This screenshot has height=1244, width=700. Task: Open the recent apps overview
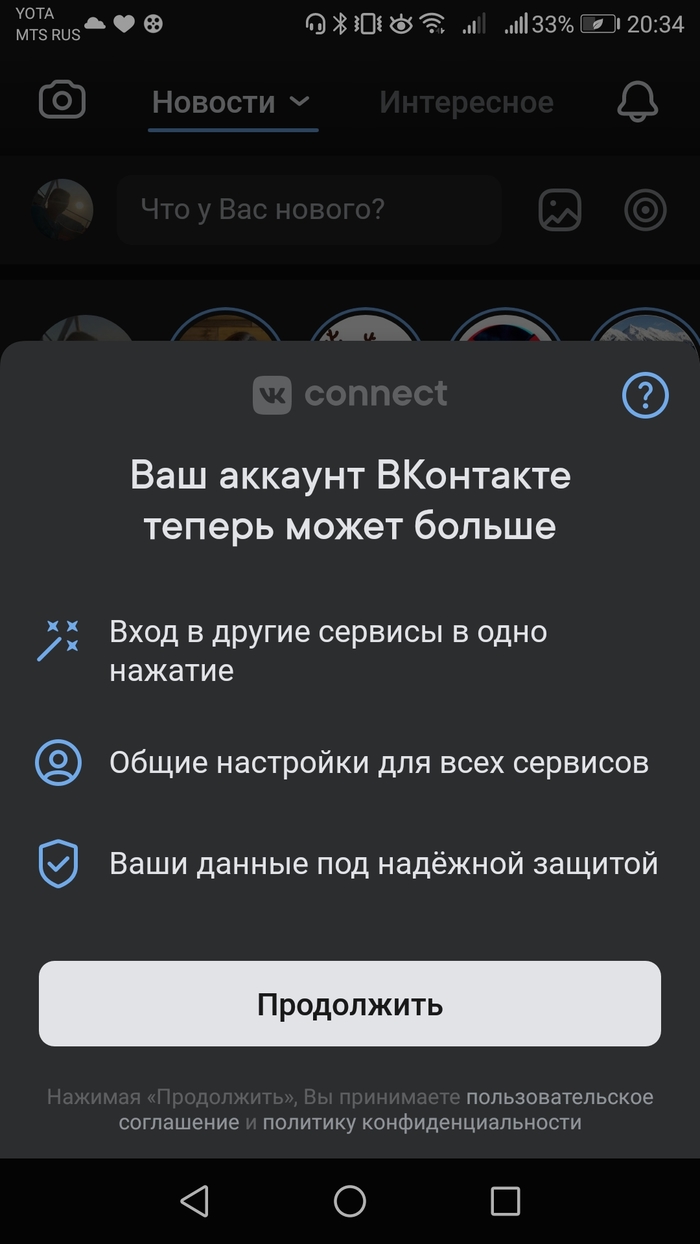(505, 1200)
